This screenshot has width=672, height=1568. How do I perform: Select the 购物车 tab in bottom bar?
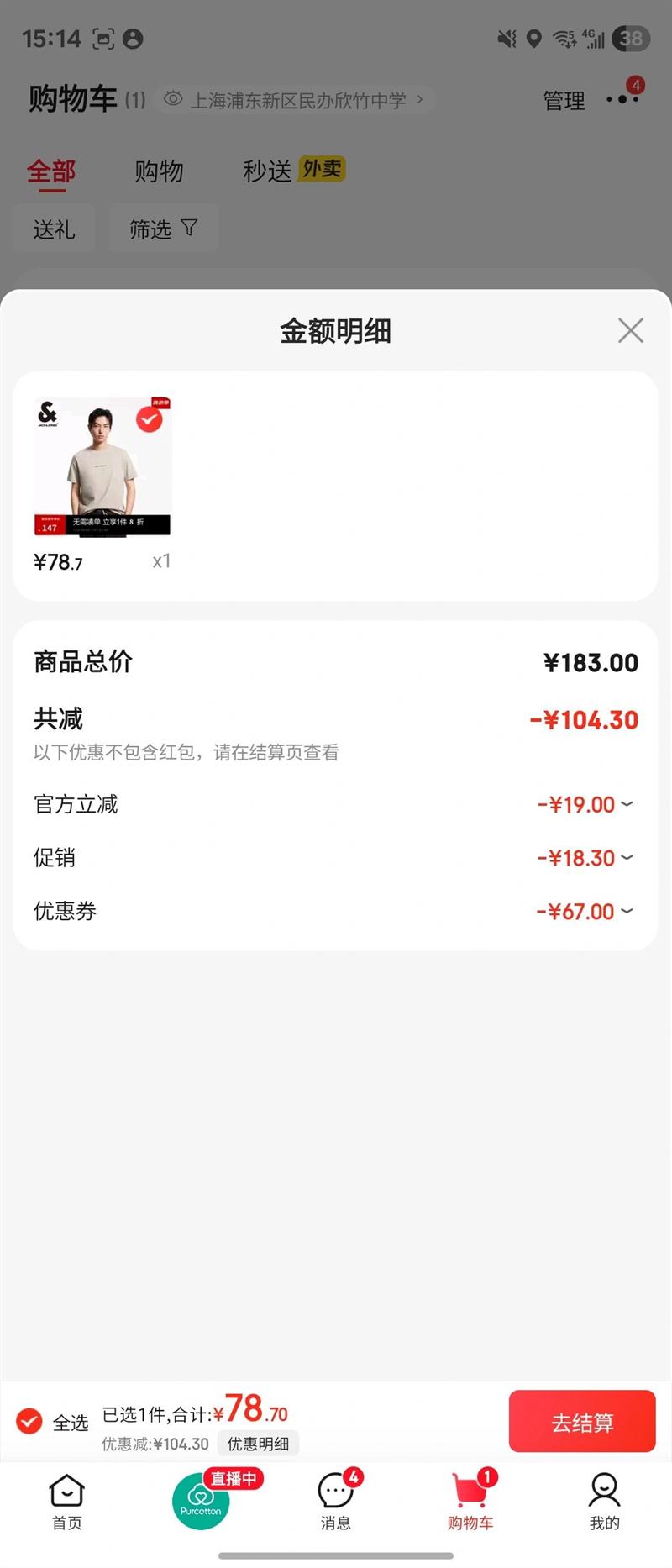click(x=470, y=1502)
